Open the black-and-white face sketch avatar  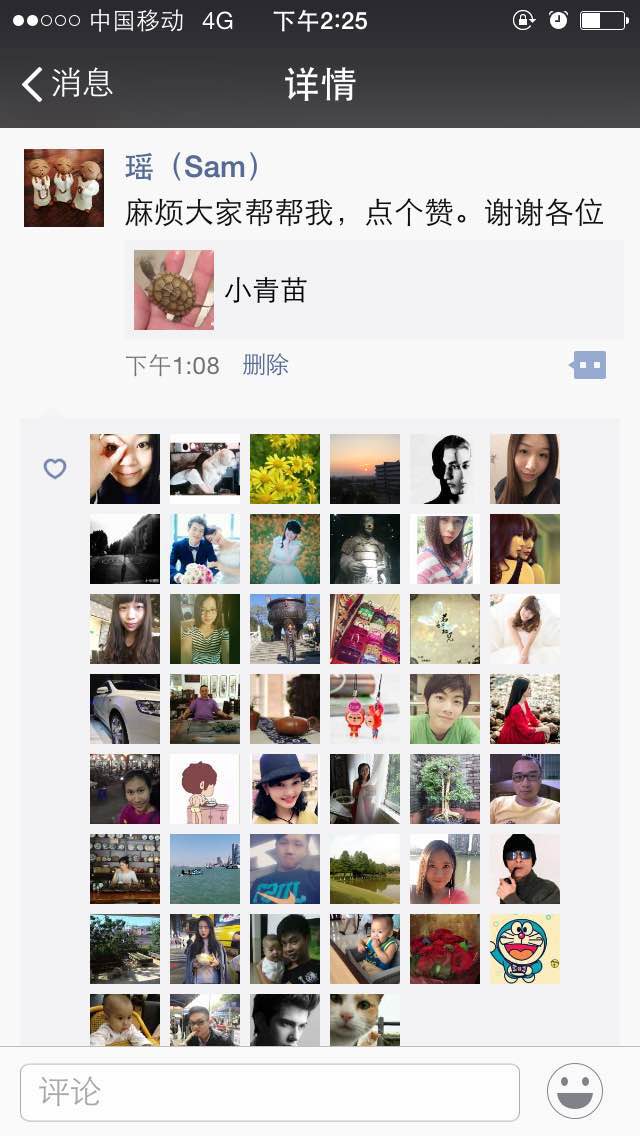pos(445,468)
